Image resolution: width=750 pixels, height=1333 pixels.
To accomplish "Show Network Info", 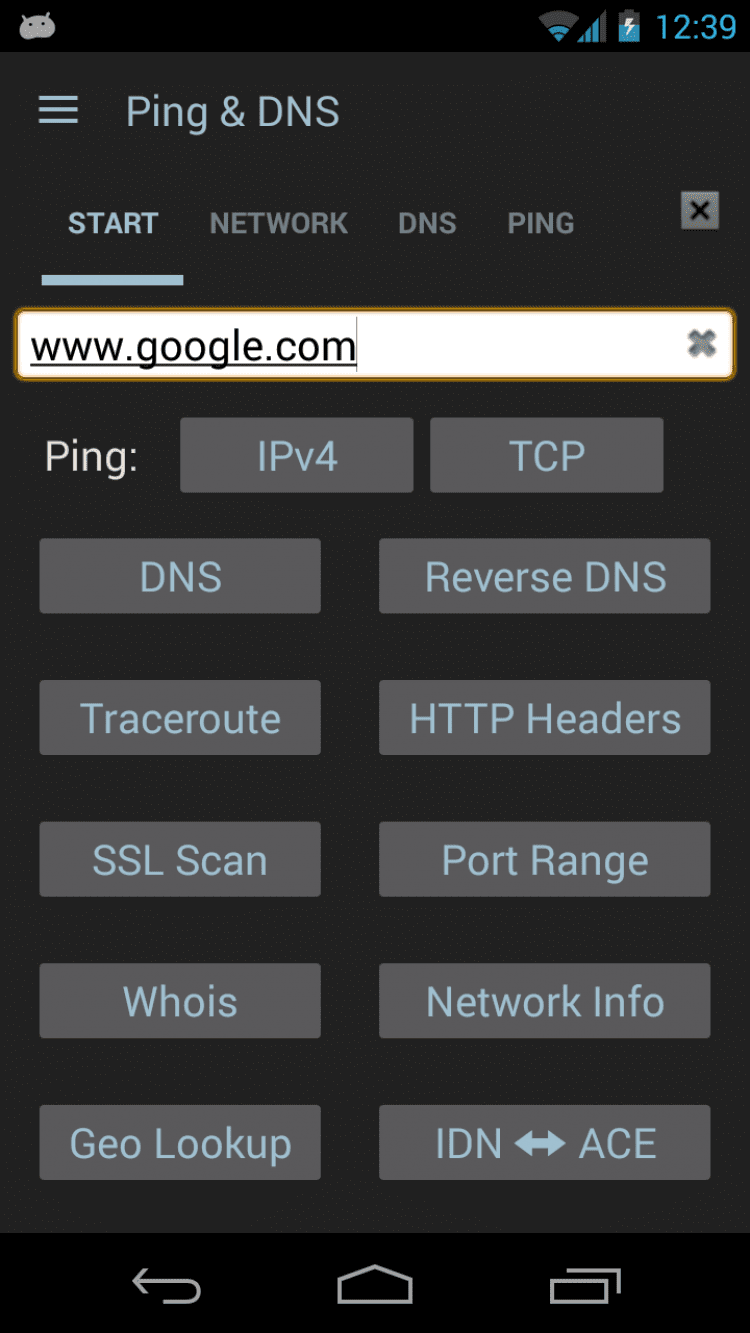I will tap(544, 1001).
